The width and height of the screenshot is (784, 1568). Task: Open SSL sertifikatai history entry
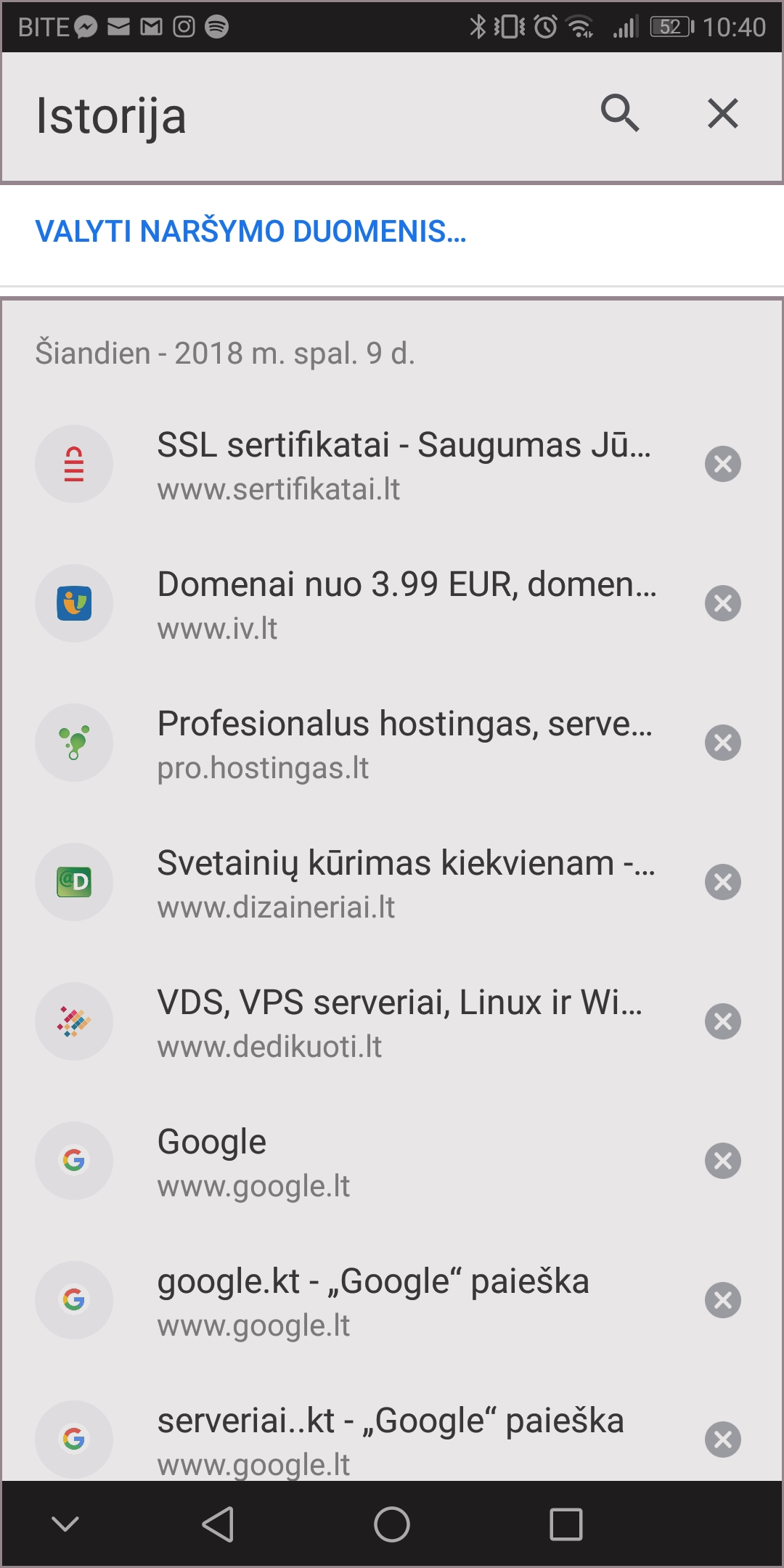click(403, 465)
